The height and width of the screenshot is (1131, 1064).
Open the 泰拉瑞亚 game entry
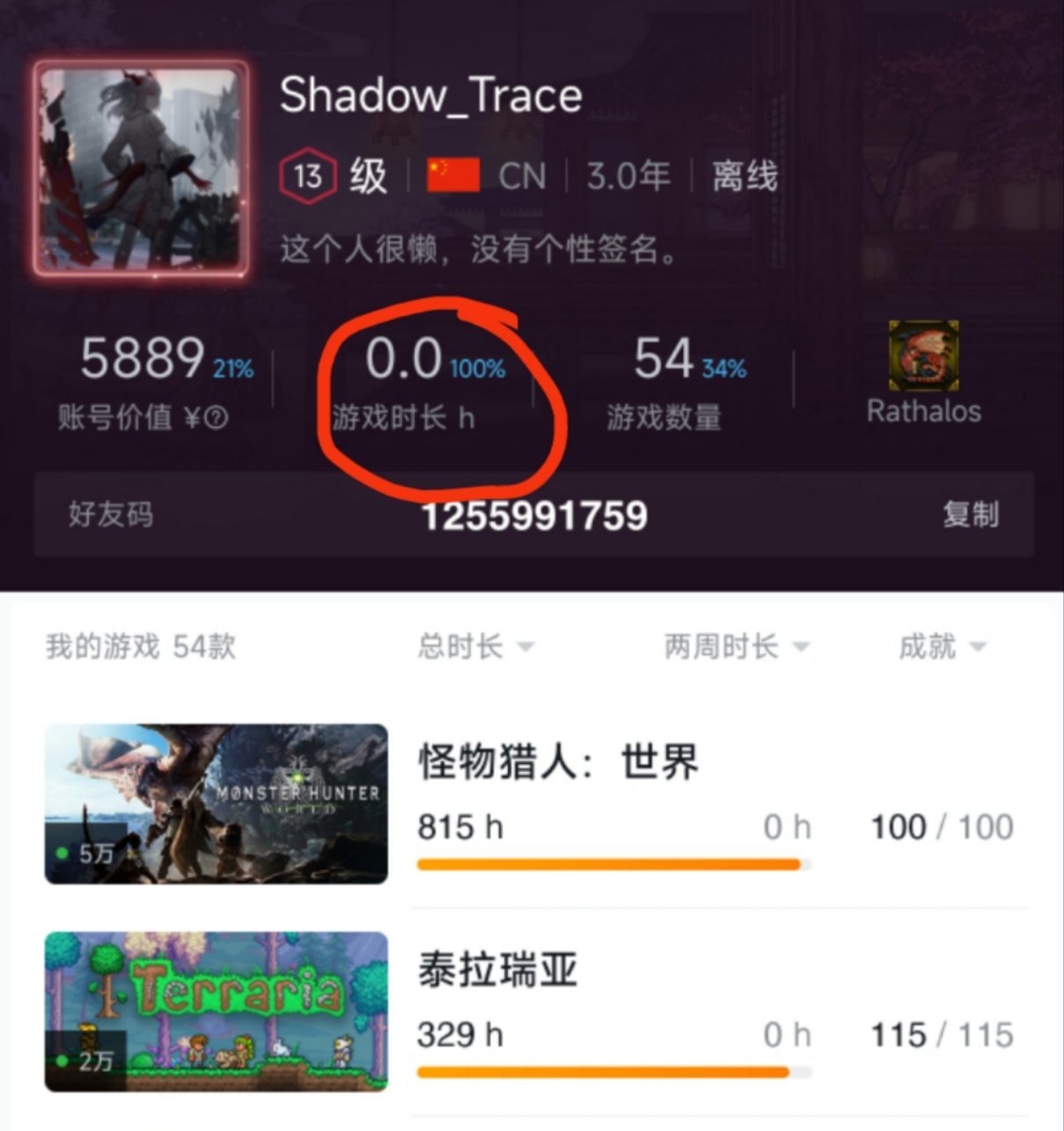coord(497,970)
